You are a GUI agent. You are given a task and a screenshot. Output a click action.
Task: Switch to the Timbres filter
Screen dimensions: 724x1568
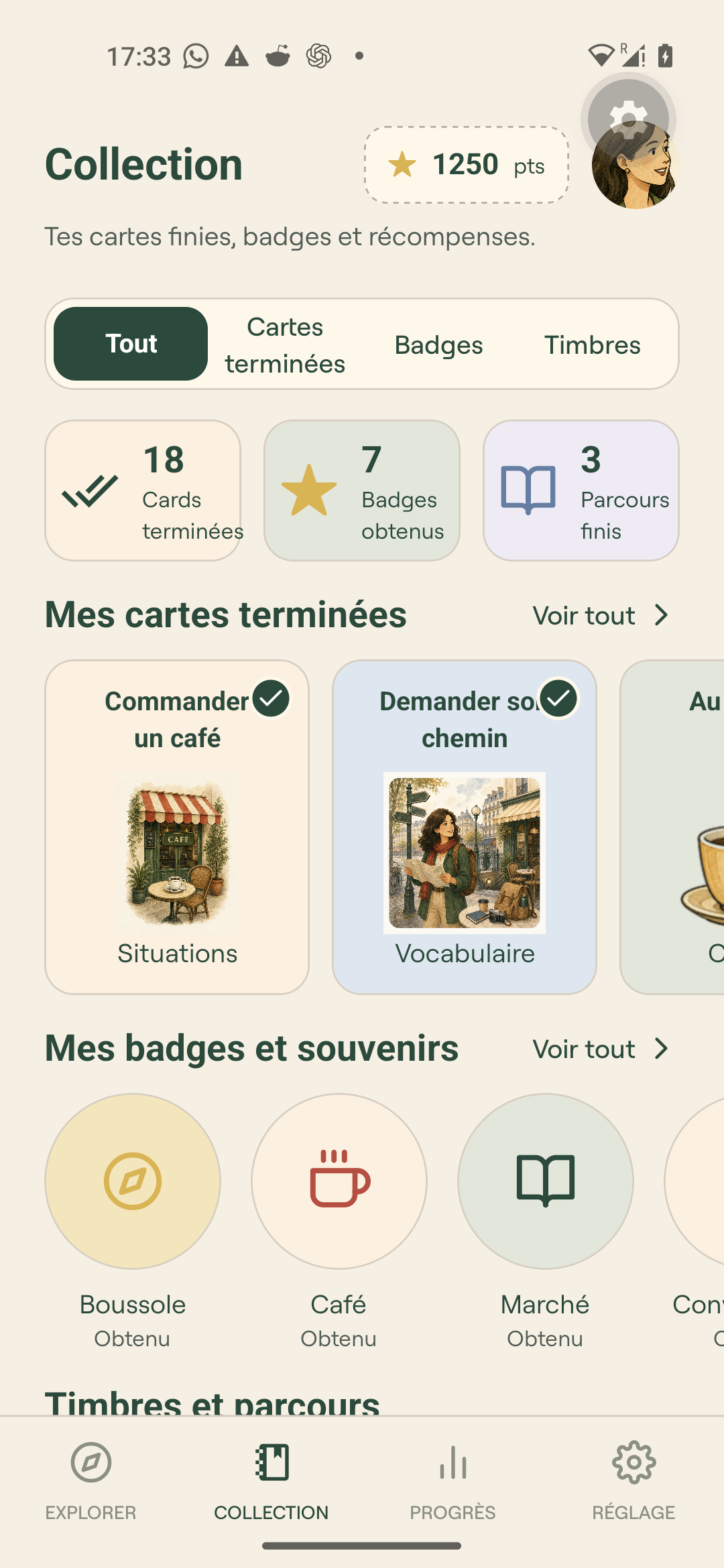[592, 344]
